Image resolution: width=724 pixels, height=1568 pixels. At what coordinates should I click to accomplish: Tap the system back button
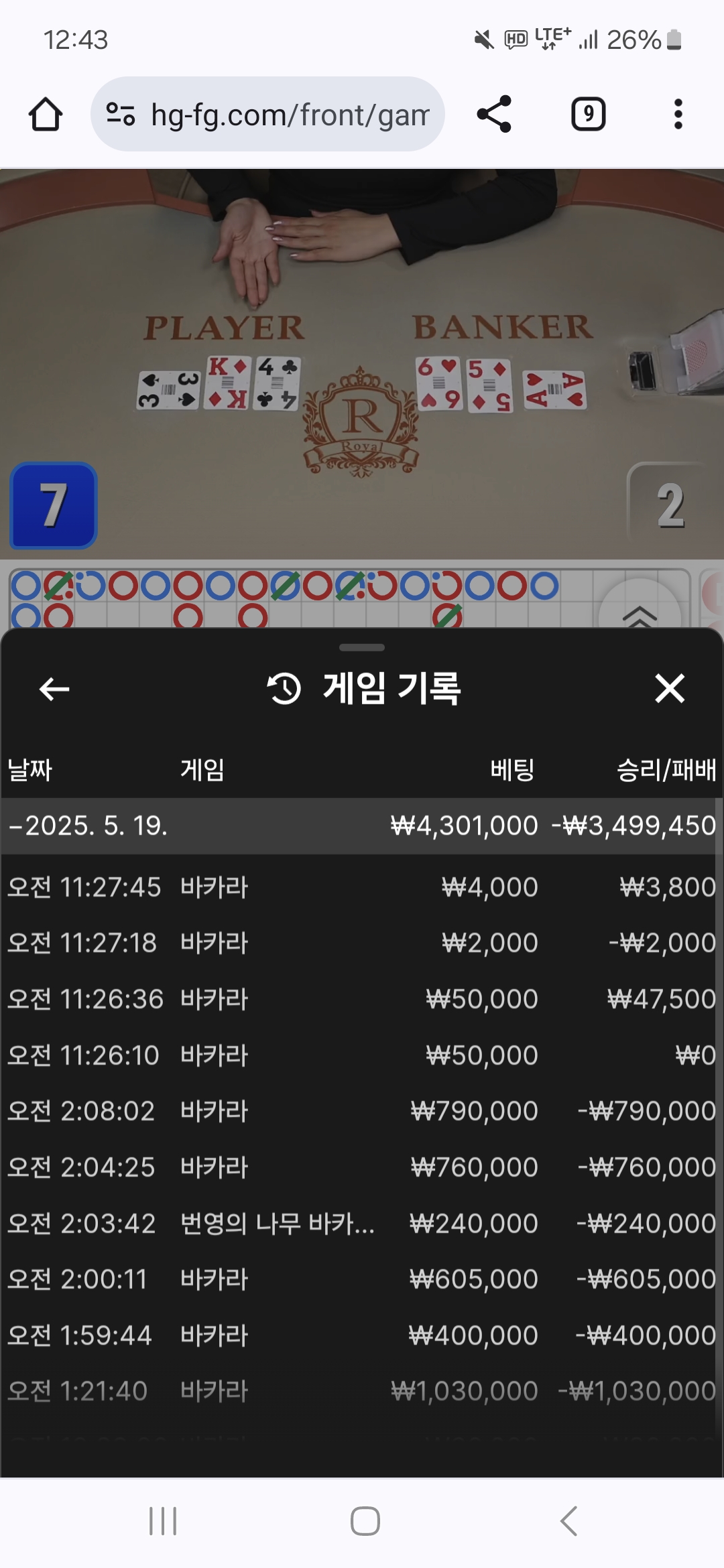pos(568,1520)
